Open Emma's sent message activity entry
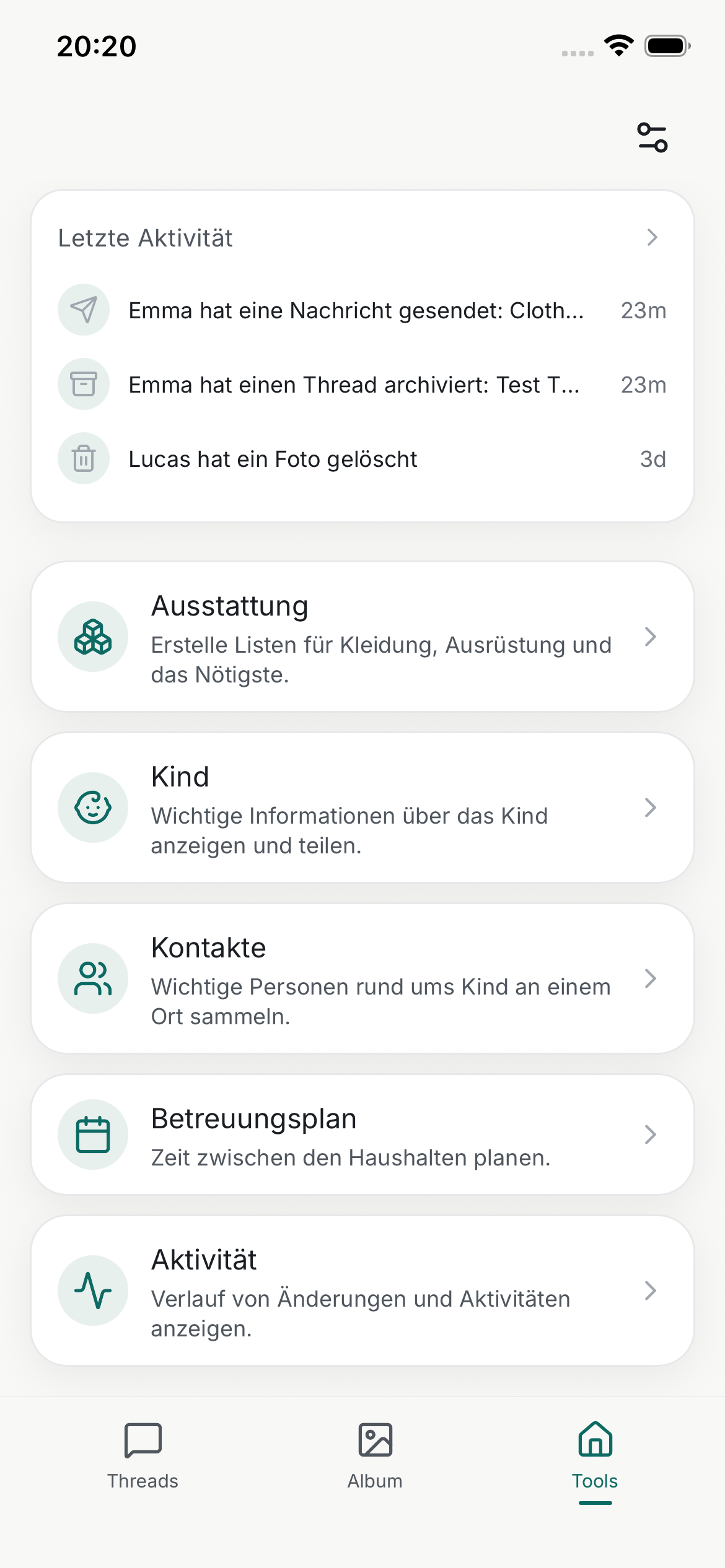725x1568 pixels. [356, 310]
